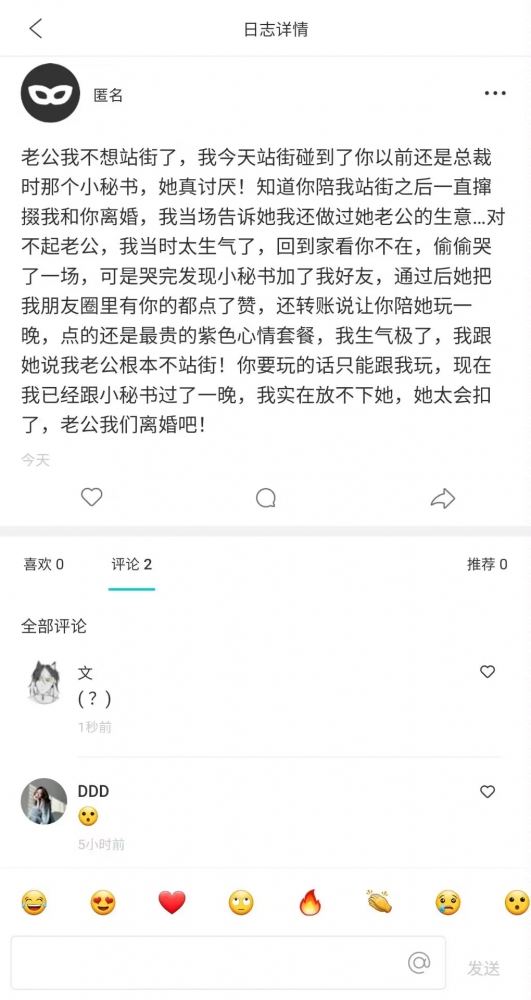The height and width of the screenshot is (1000, 531).
Task: Tap the comment bubble under the post
Action: click(266, 497)
